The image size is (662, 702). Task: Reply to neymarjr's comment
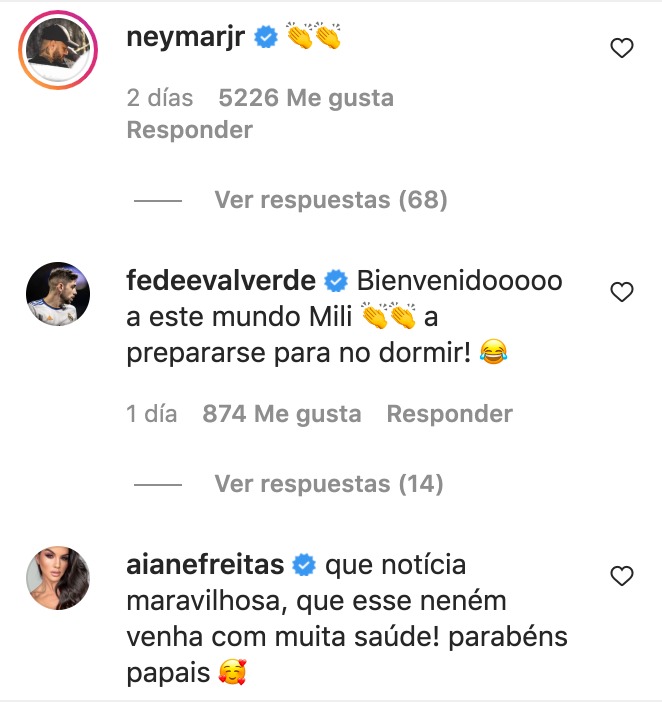click(x=190, y=130)
